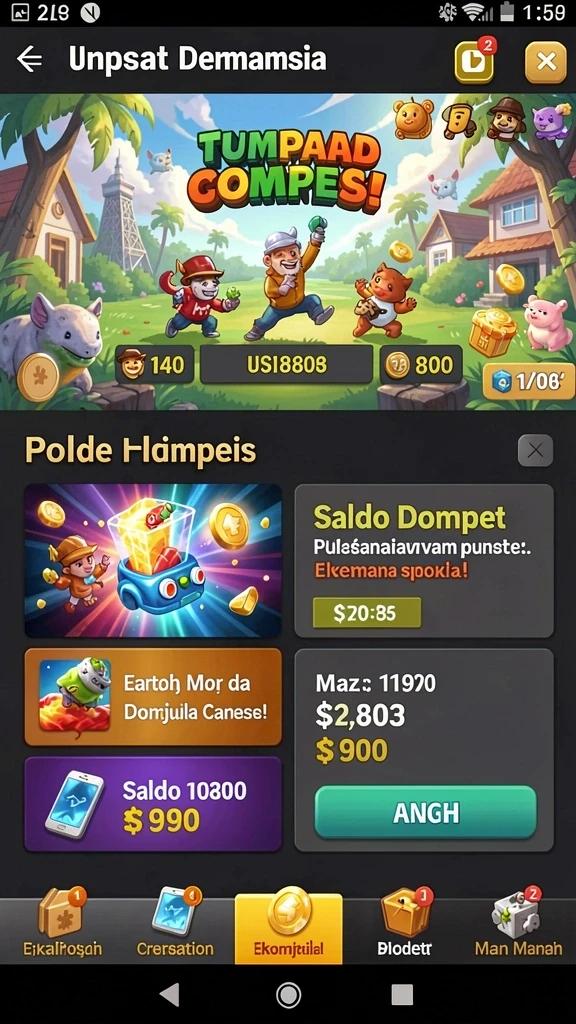Open the colorful prize machine card
576x1024 pixels.
(x=153, y=561)
